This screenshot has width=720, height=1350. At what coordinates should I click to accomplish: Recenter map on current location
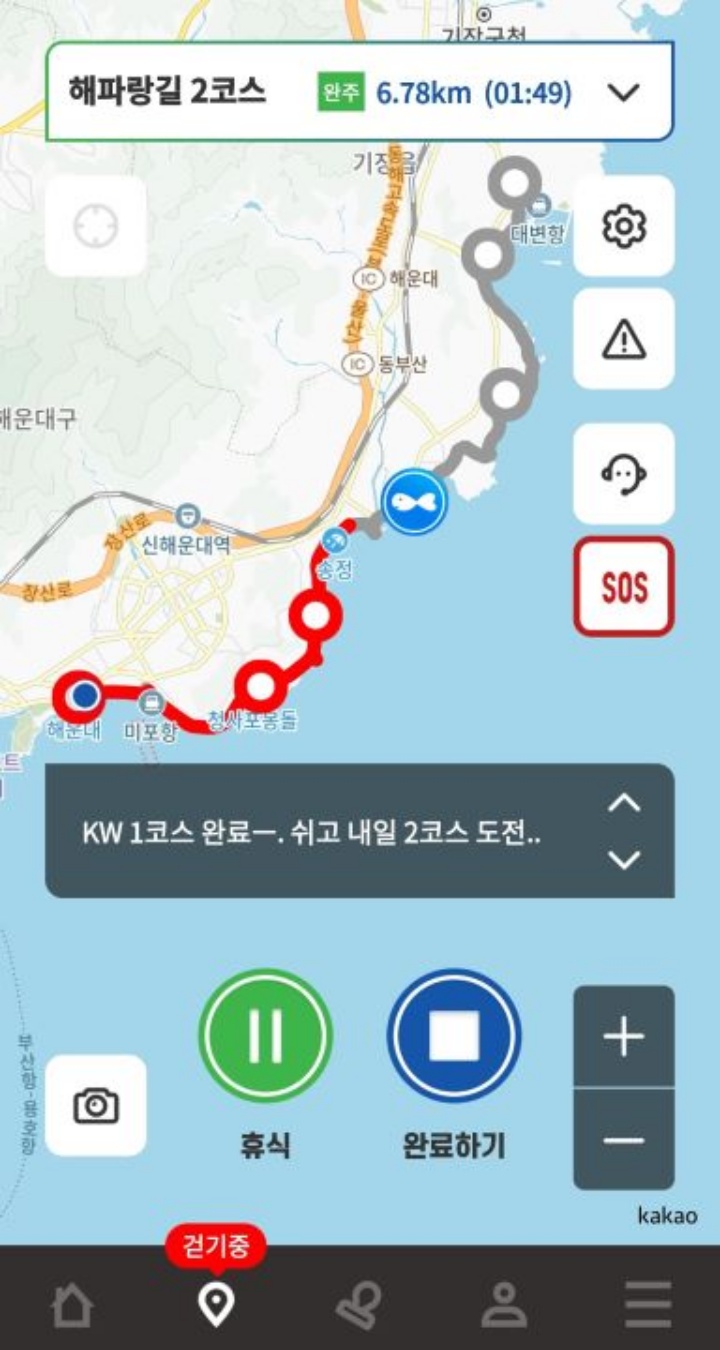point(96,227)
